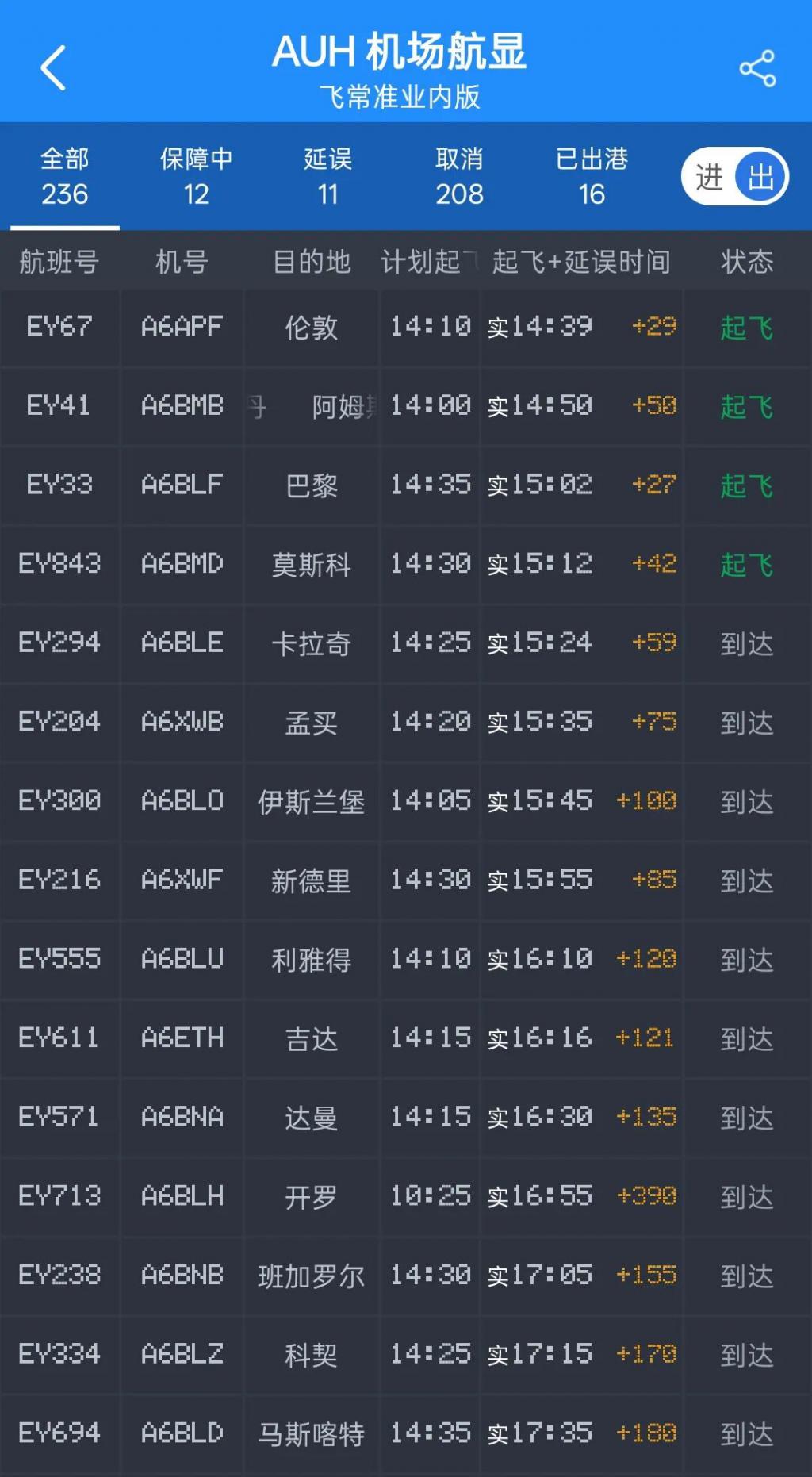This screenshot has height=1477, width=812.
Task: Open flight EY33 to 巴黎
Action: (x=311, y=485)
